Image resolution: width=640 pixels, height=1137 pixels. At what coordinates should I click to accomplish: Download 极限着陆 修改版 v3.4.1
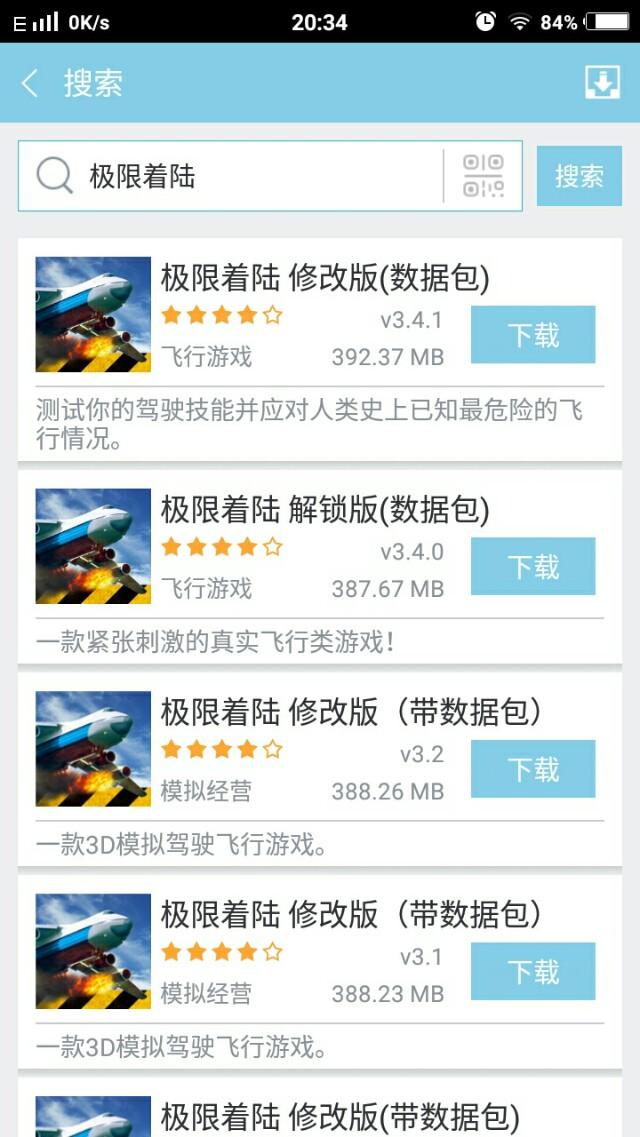pyautogui.click(x=532, y=335)
